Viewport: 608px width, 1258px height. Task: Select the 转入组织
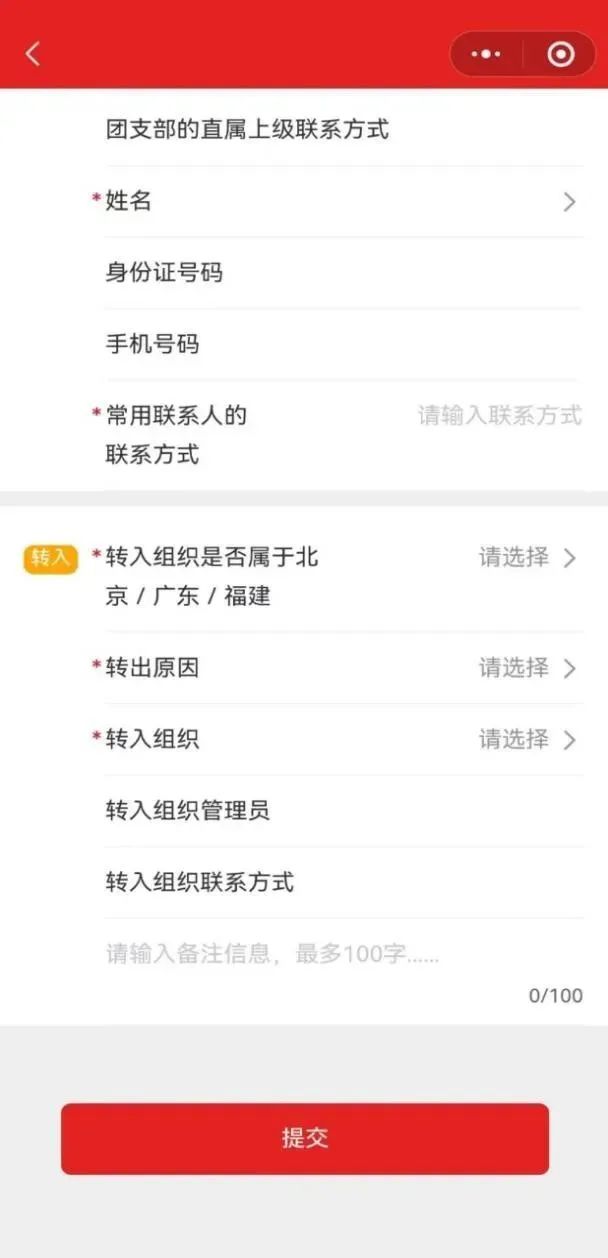[x=527, y=739]
